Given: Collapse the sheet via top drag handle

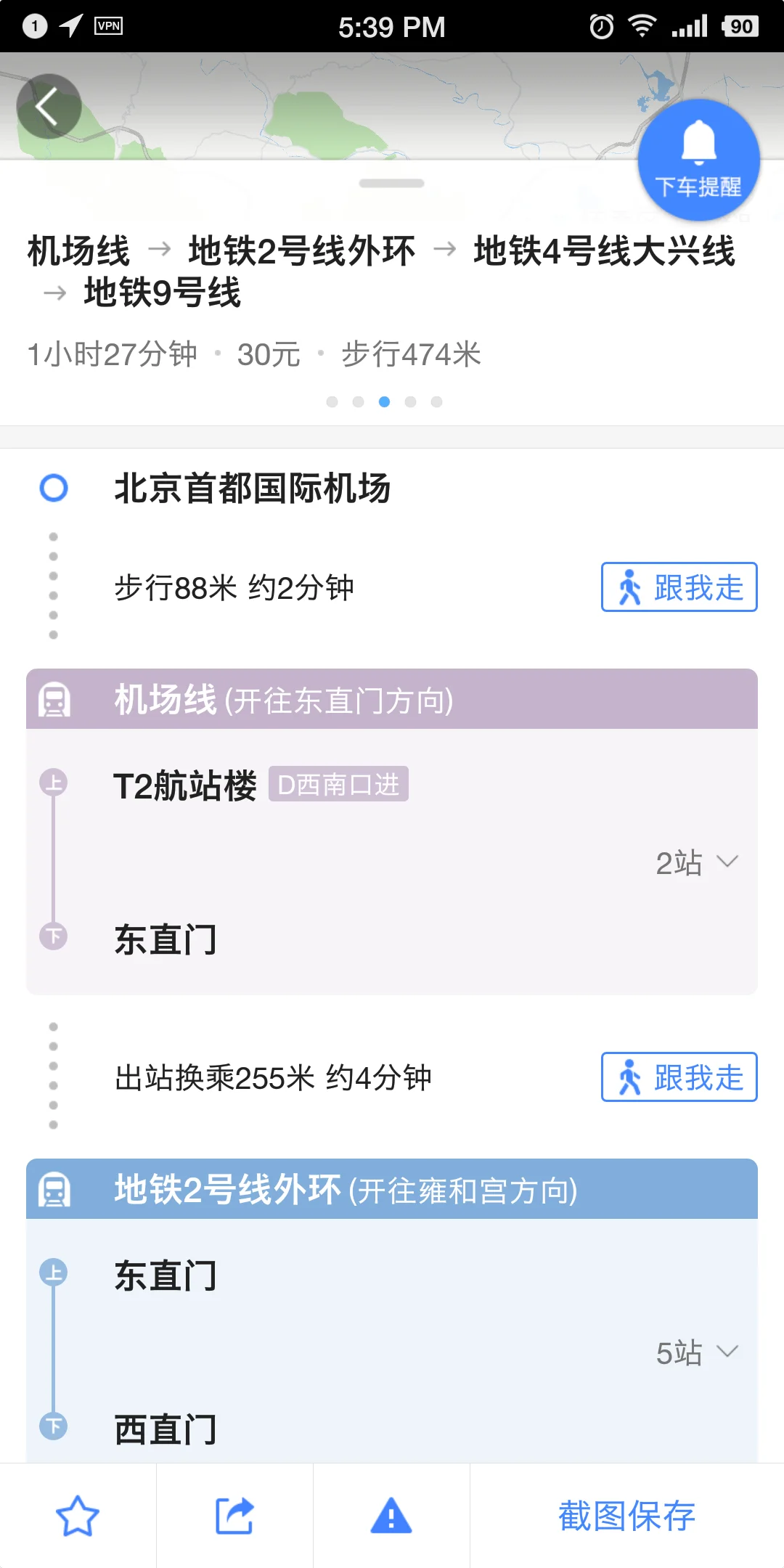Looking at the screenshot, I should [x=391, y=184].
